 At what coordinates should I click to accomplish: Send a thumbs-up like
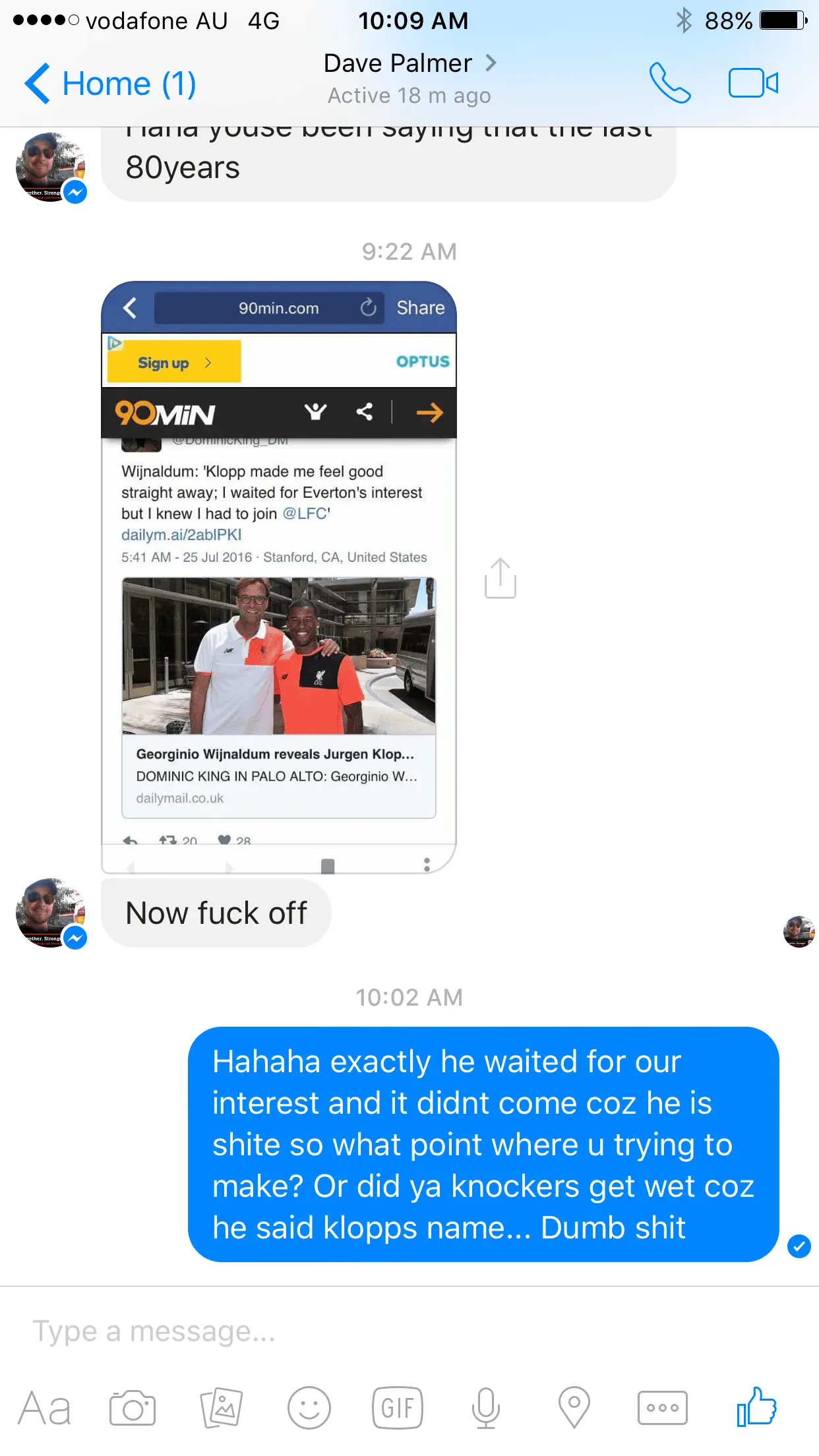coord(756,1407)
